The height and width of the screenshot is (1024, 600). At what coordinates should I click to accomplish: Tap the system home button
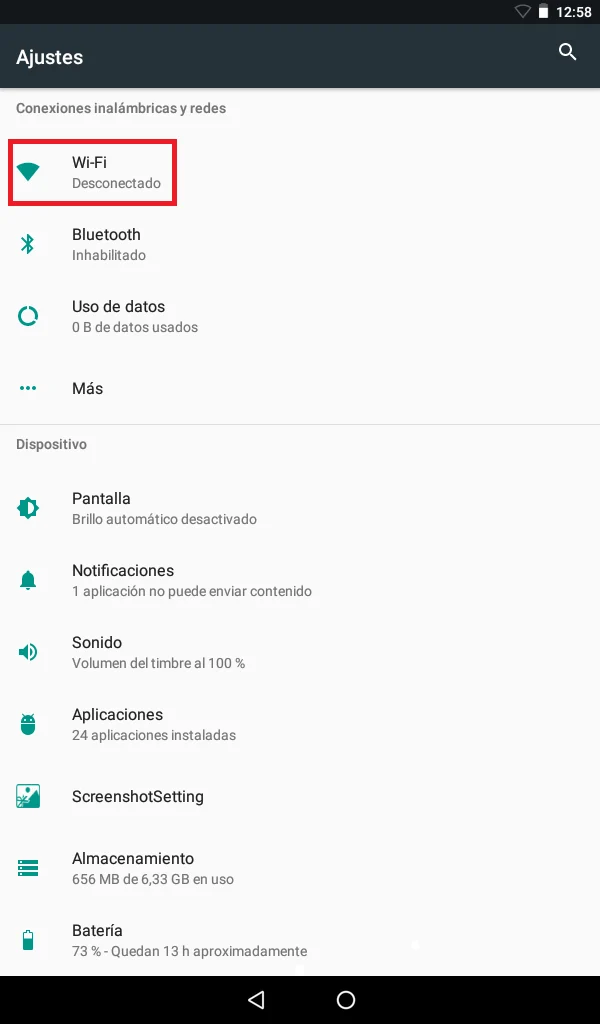pyautogui.click(x=346, y=1000)
